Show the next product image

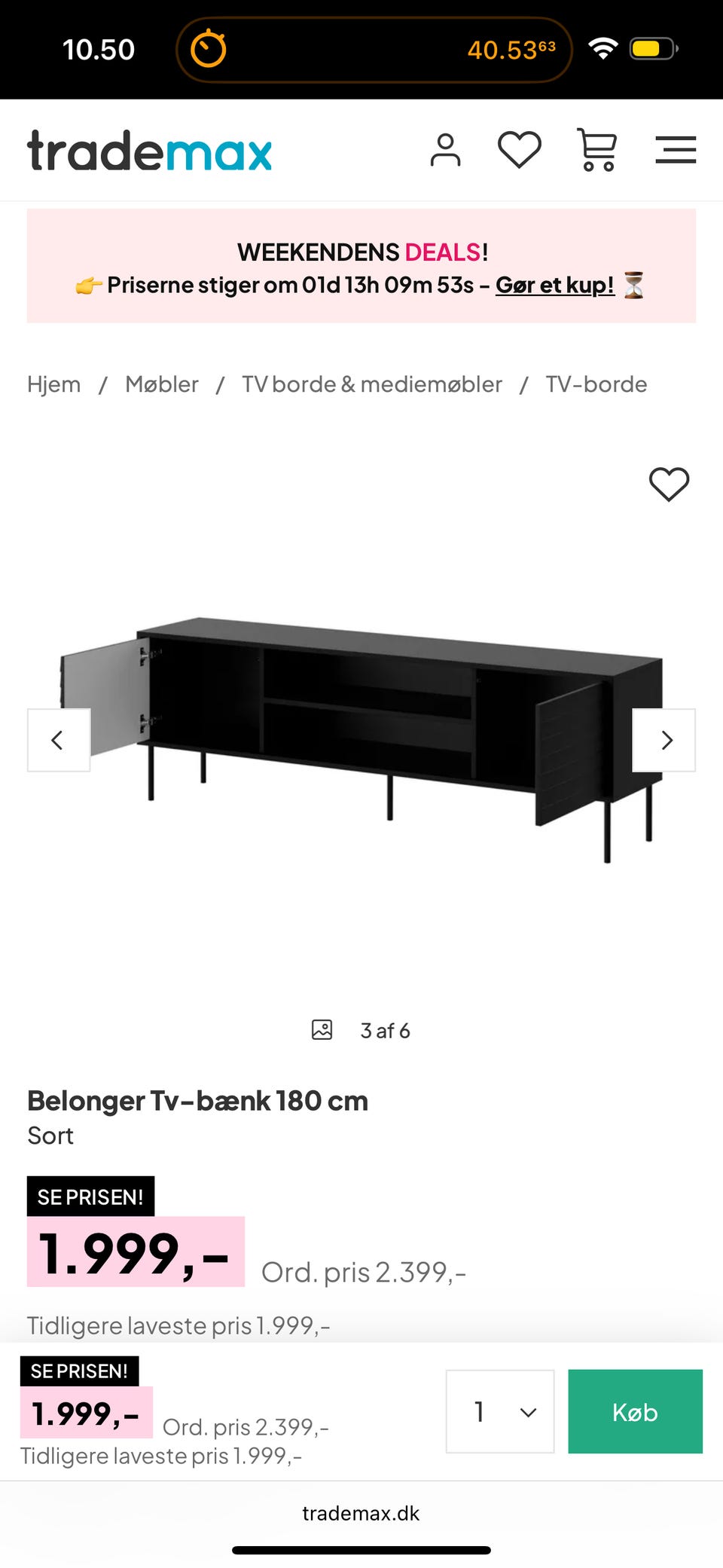664,740
